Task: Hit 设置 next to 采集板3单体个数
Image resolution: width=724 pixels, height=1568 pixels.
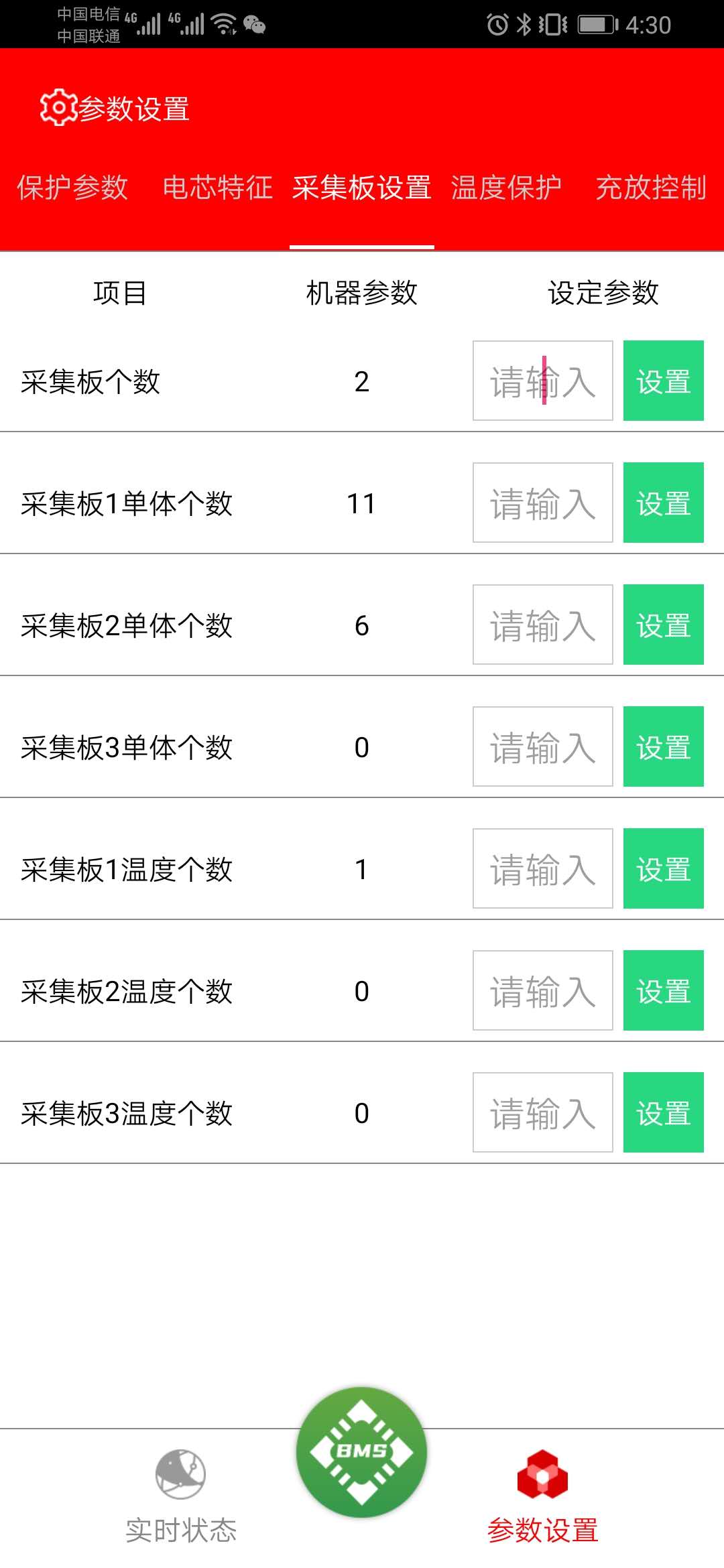Action: (x=664, y=746)
